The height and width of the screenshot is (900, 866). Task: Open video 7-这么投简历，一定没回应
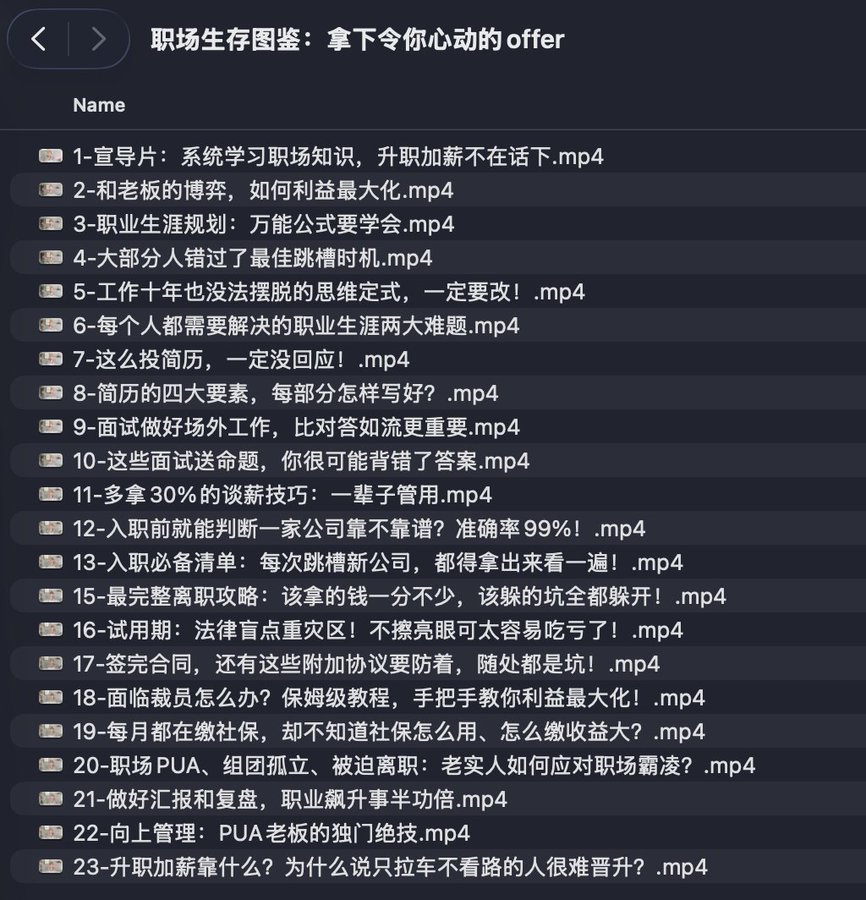[241, 360]
